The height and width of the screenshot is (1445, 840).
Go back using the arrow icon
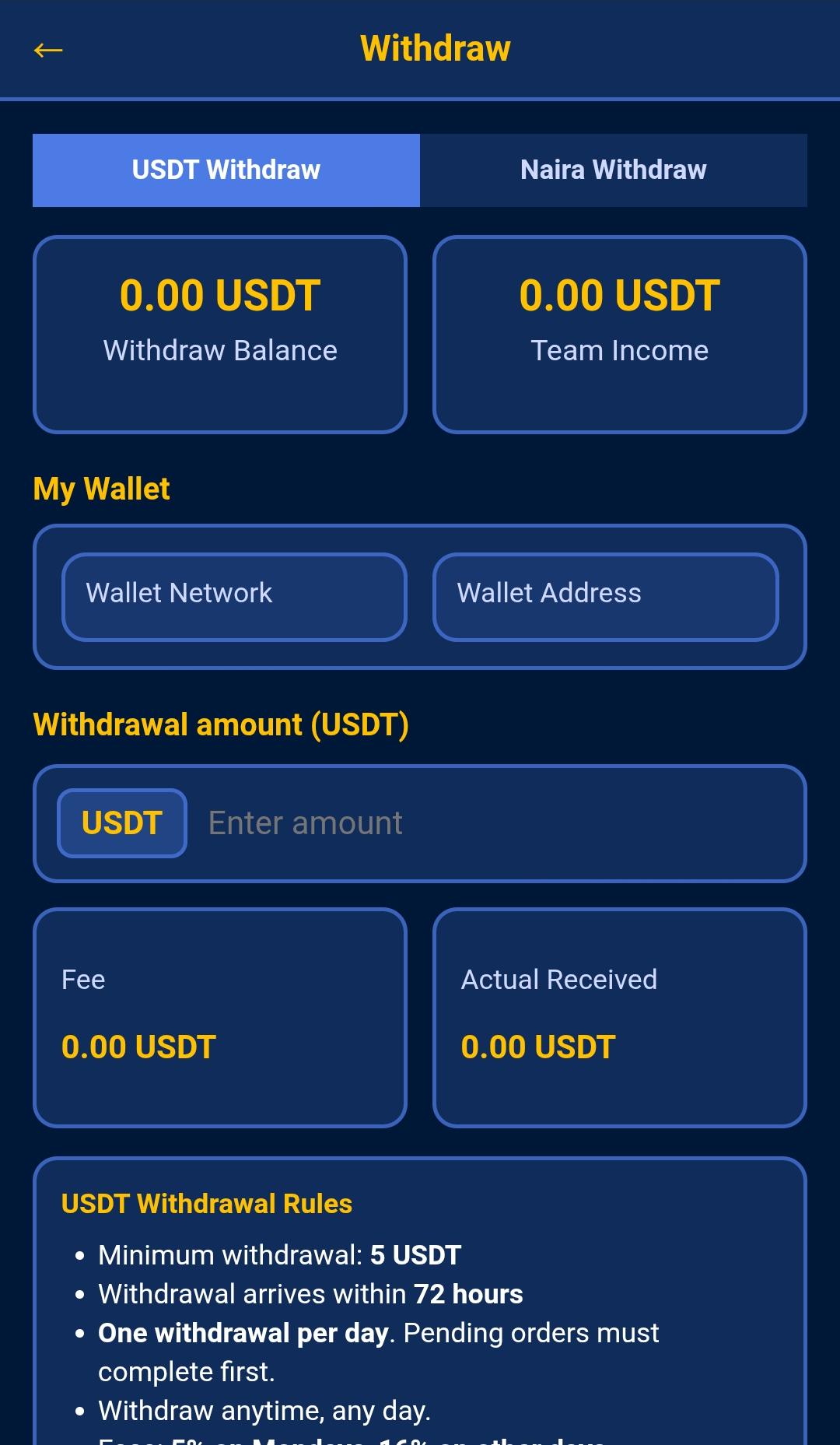(48, 51)
